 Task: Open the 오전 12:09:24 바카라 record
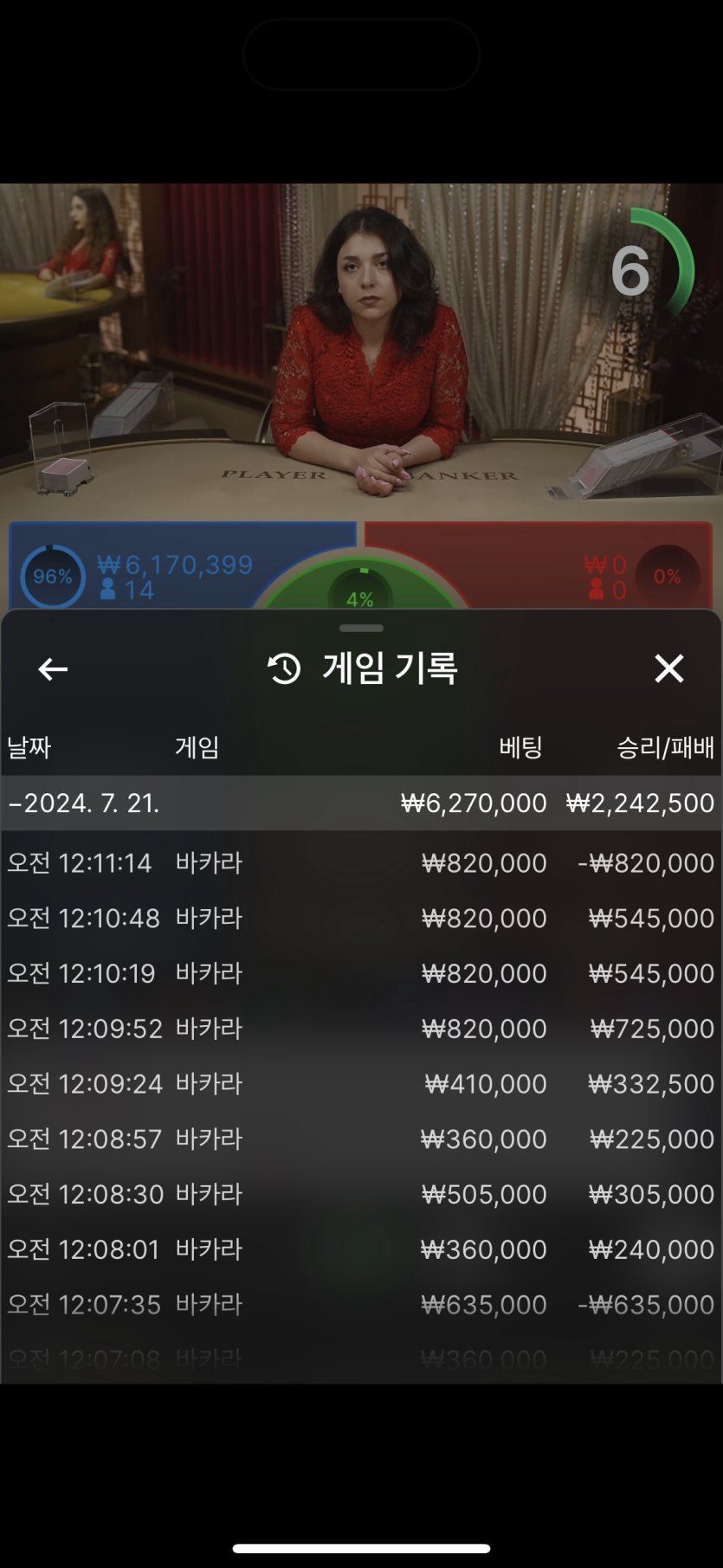click(361, 1084)
